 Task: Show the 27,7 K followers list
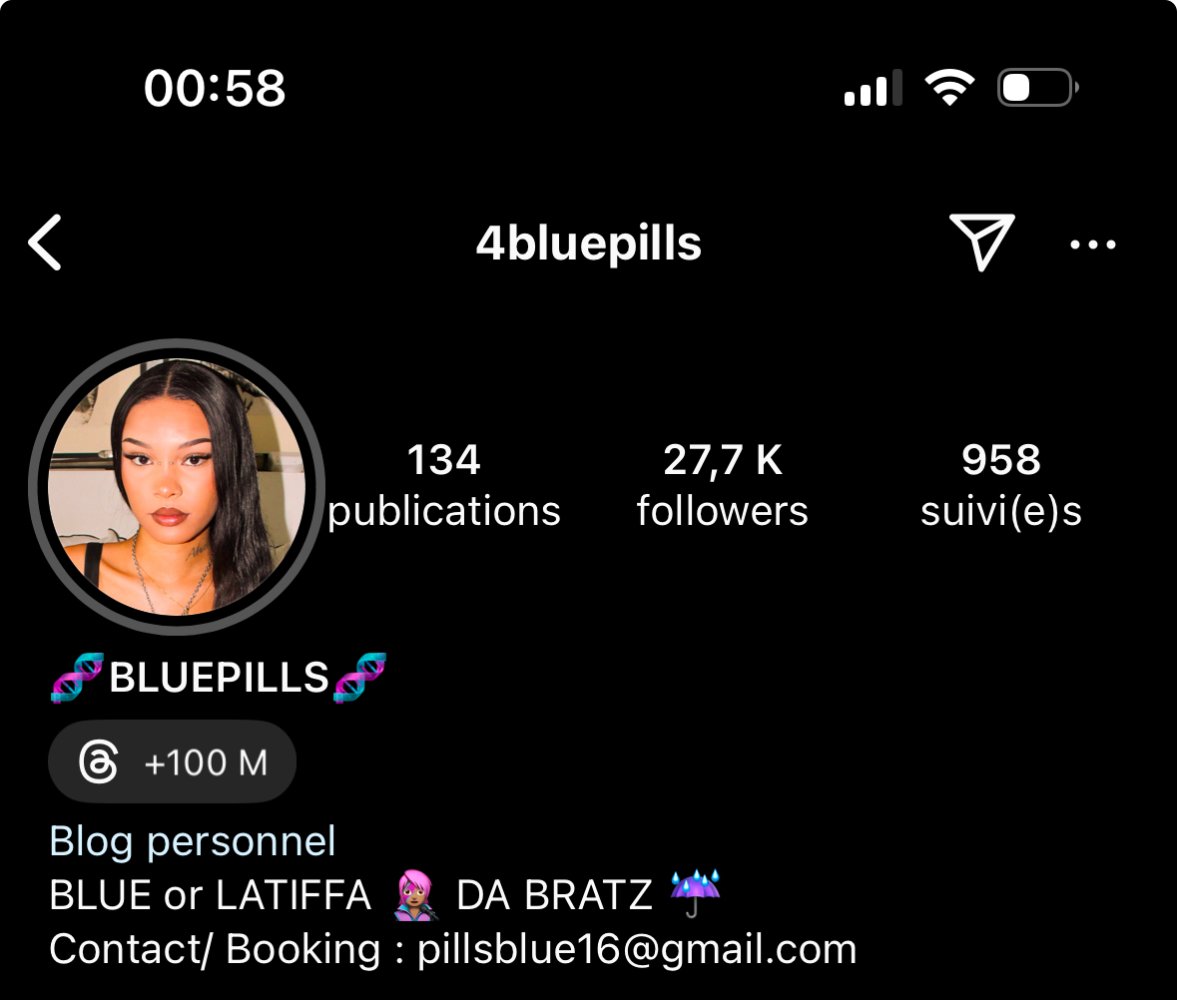tap(722, 486)
